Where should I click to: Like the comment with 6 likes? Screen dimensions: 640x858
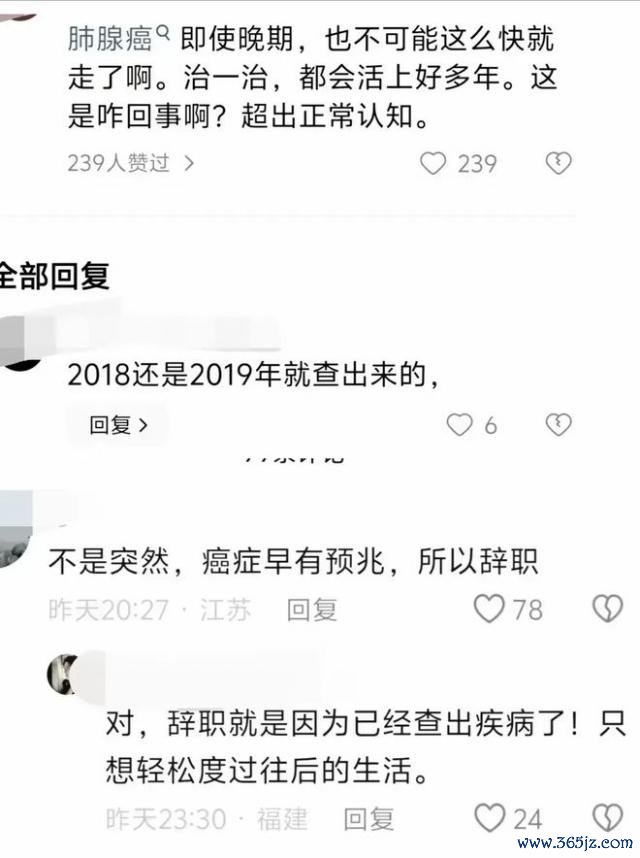tap(458, 425)
